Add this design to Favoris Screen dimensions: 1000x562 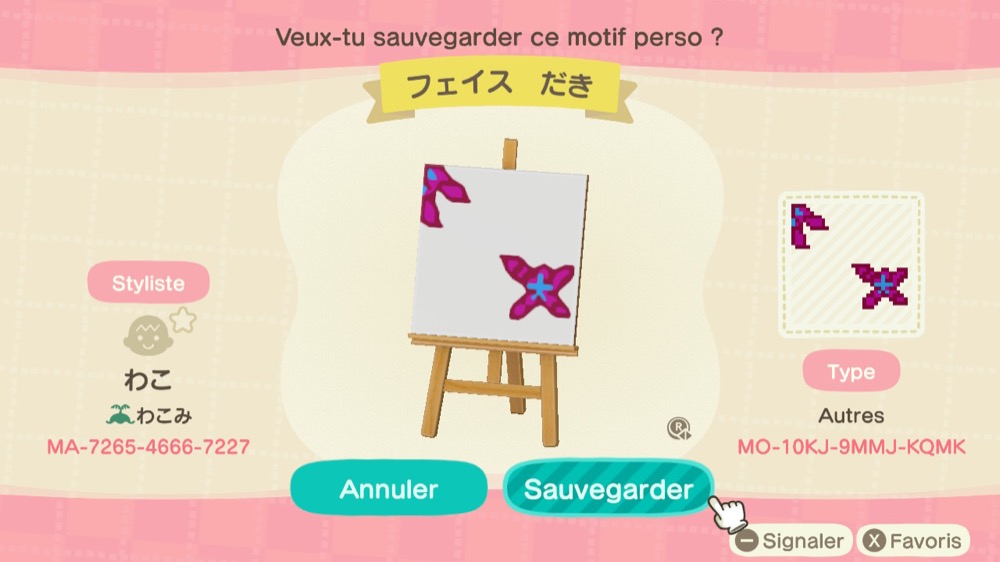click(x=914, y=542)
